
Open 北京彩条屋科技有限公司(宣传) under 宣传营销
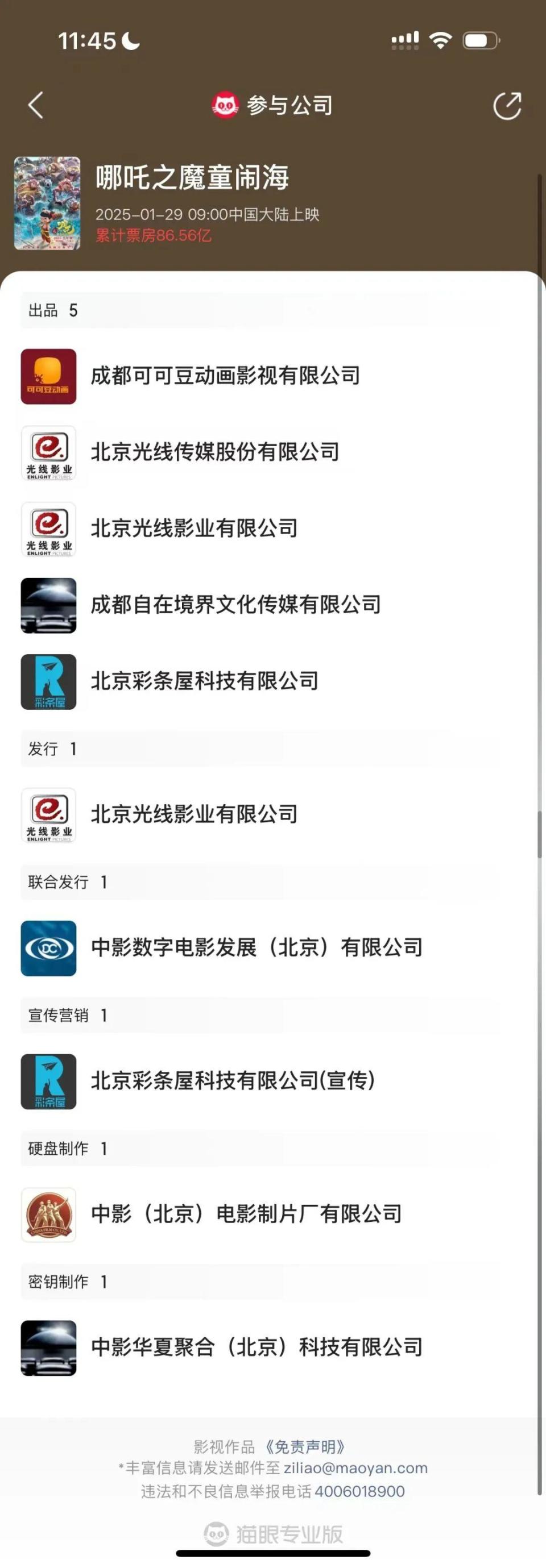pos(233,1081)
